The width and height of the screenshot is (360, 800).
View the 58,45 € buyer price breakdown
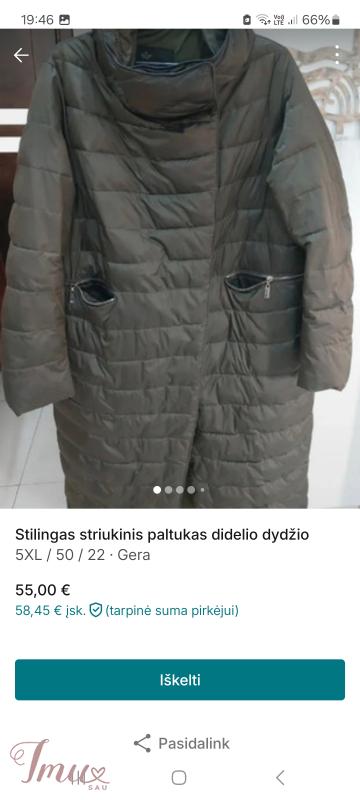pos(127,610)
